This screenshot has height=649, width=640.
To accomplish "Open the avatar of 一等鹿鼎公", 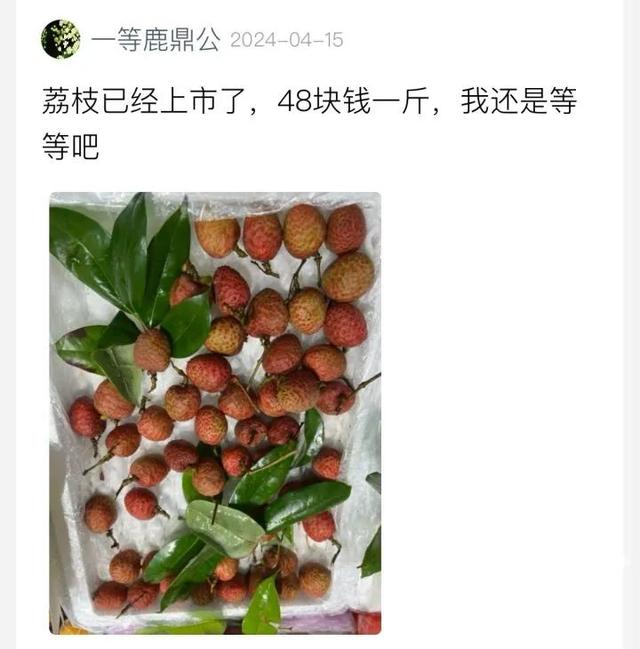I will (x=60, y=39).
